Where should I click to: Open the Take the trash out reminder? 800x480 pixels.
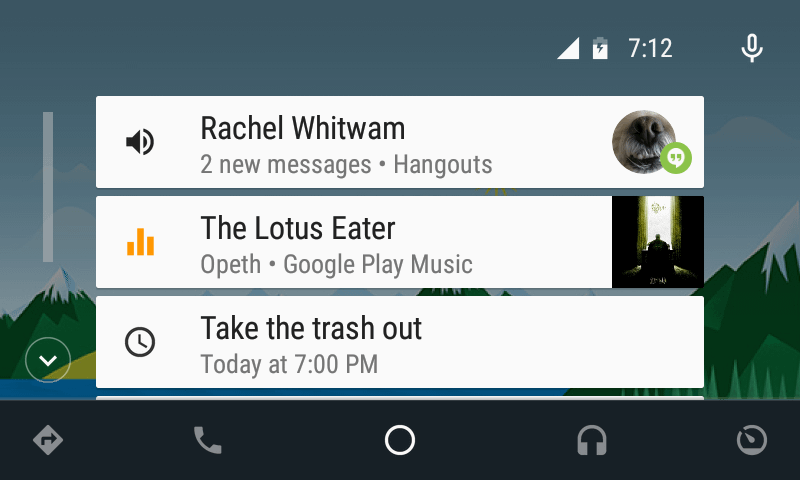coord(400,342)
